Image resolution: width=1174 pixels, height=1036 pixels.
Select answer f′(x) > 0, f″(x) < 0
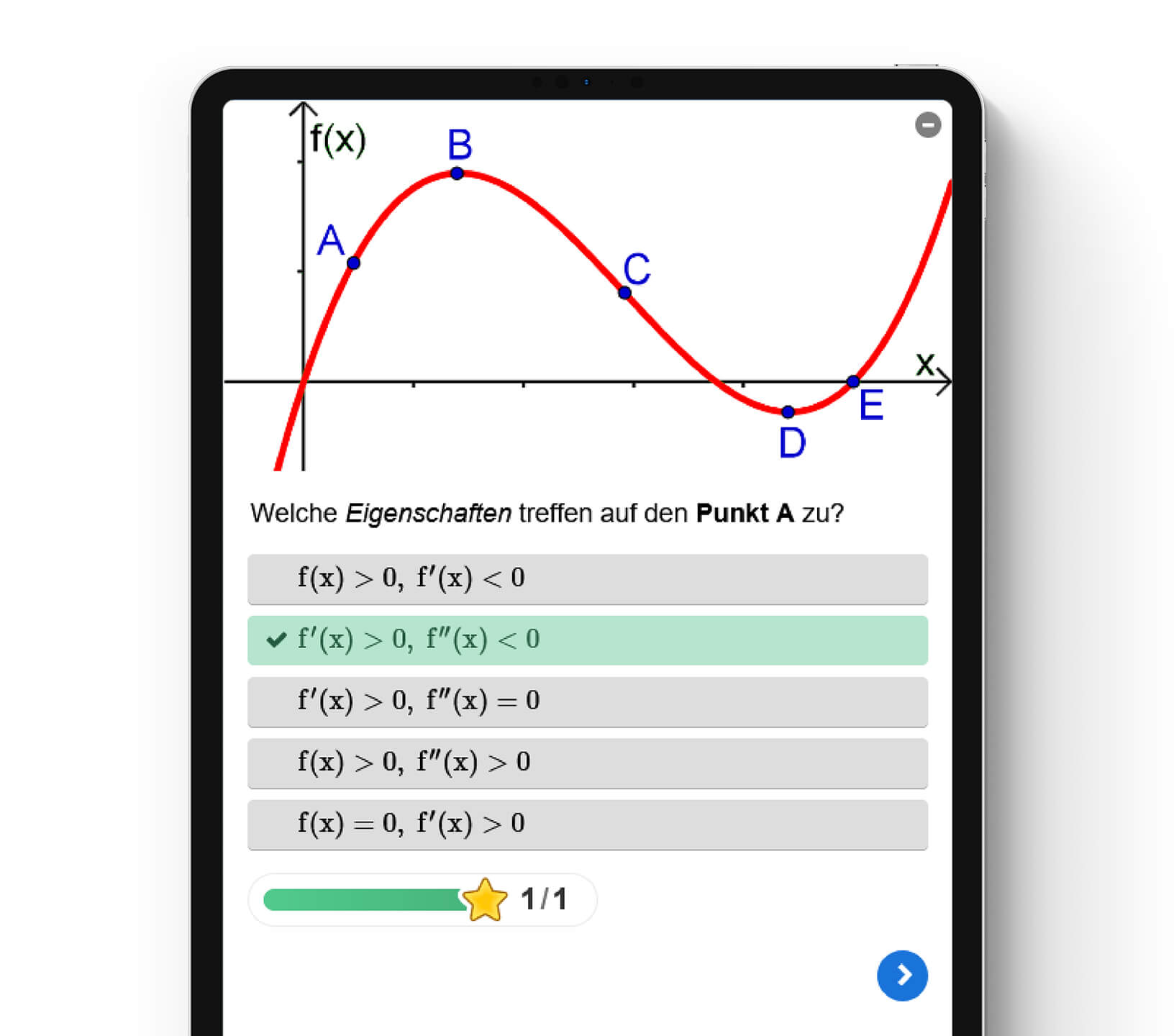587,640
